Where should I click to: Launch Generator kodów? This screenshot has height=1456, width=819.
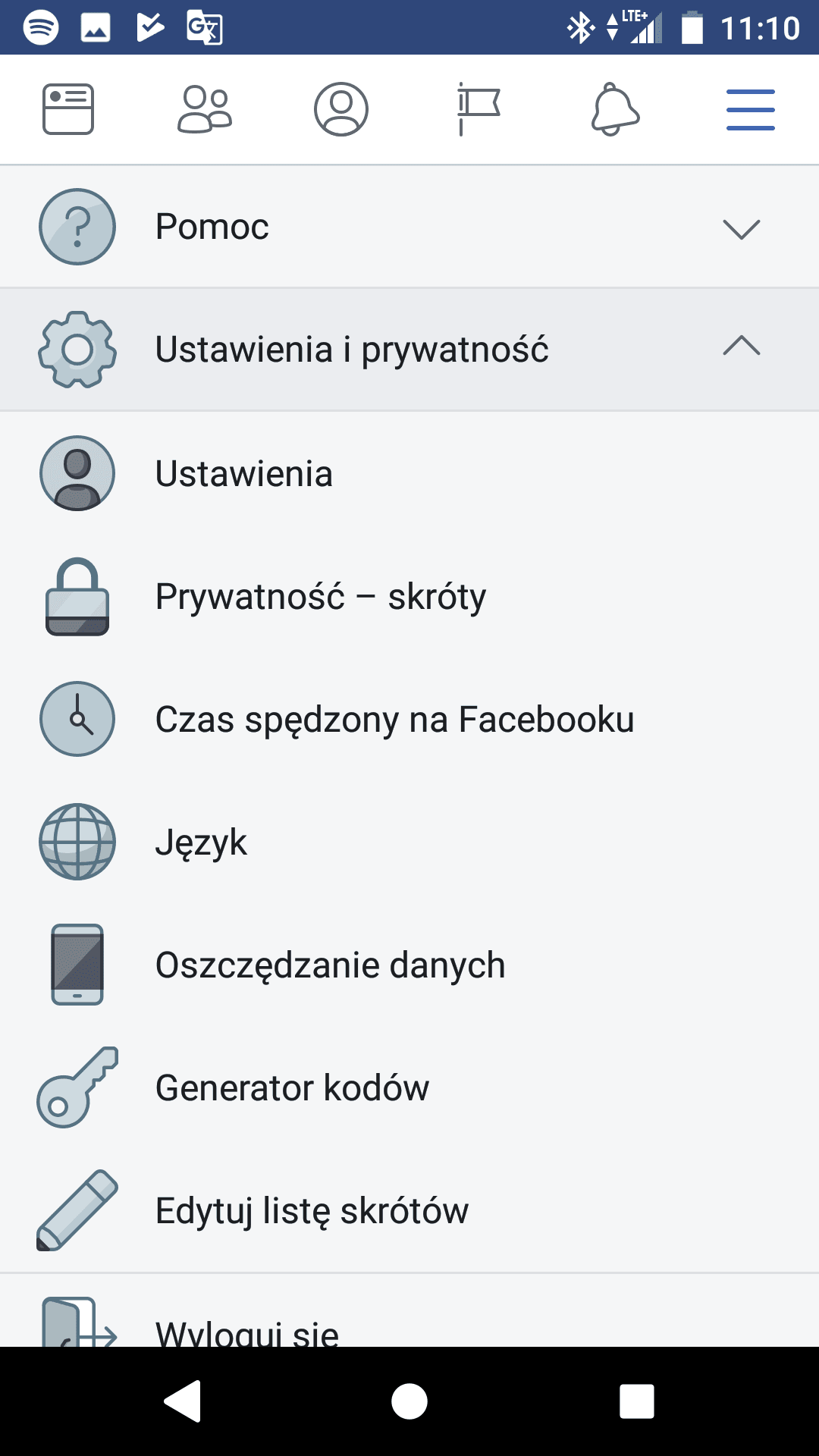pos(409,1087)
